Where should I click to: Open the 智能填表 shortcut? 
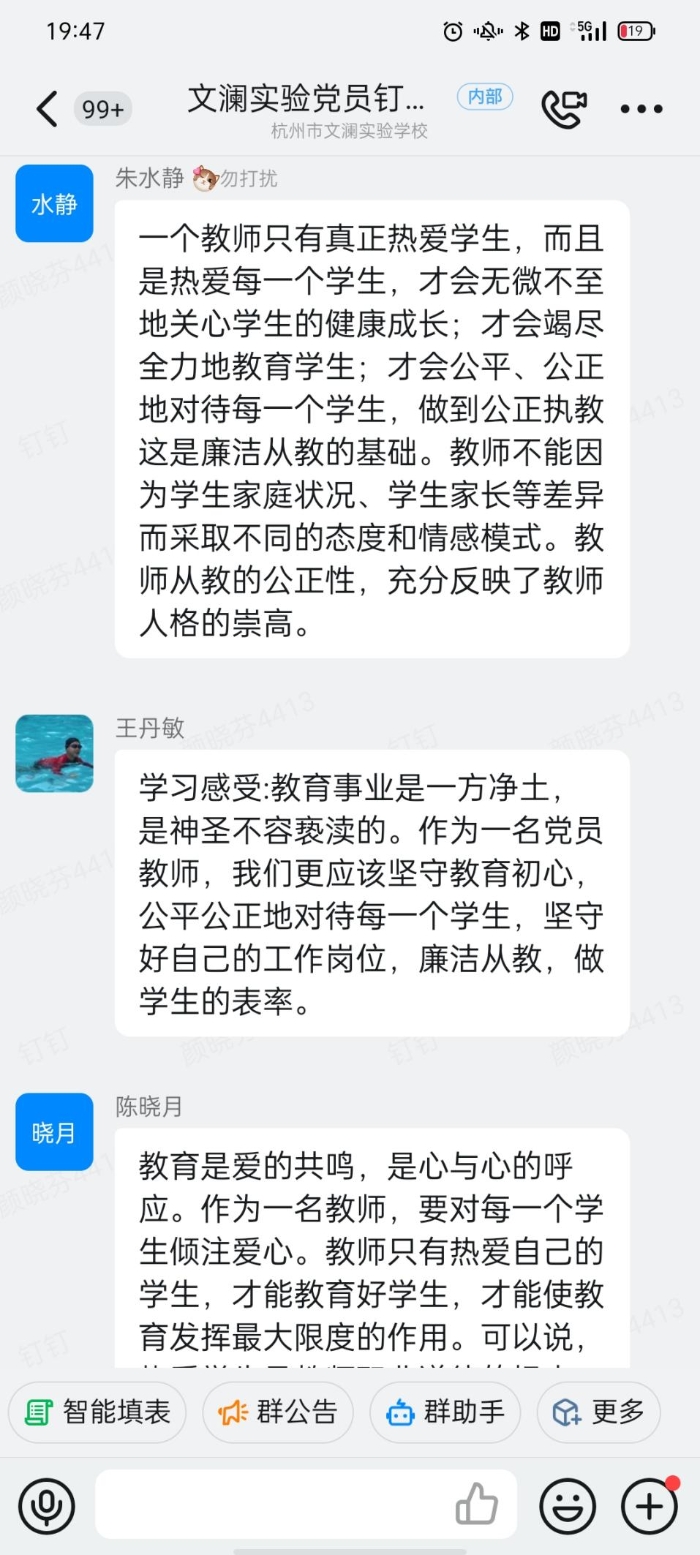[x=97, y=1412]
